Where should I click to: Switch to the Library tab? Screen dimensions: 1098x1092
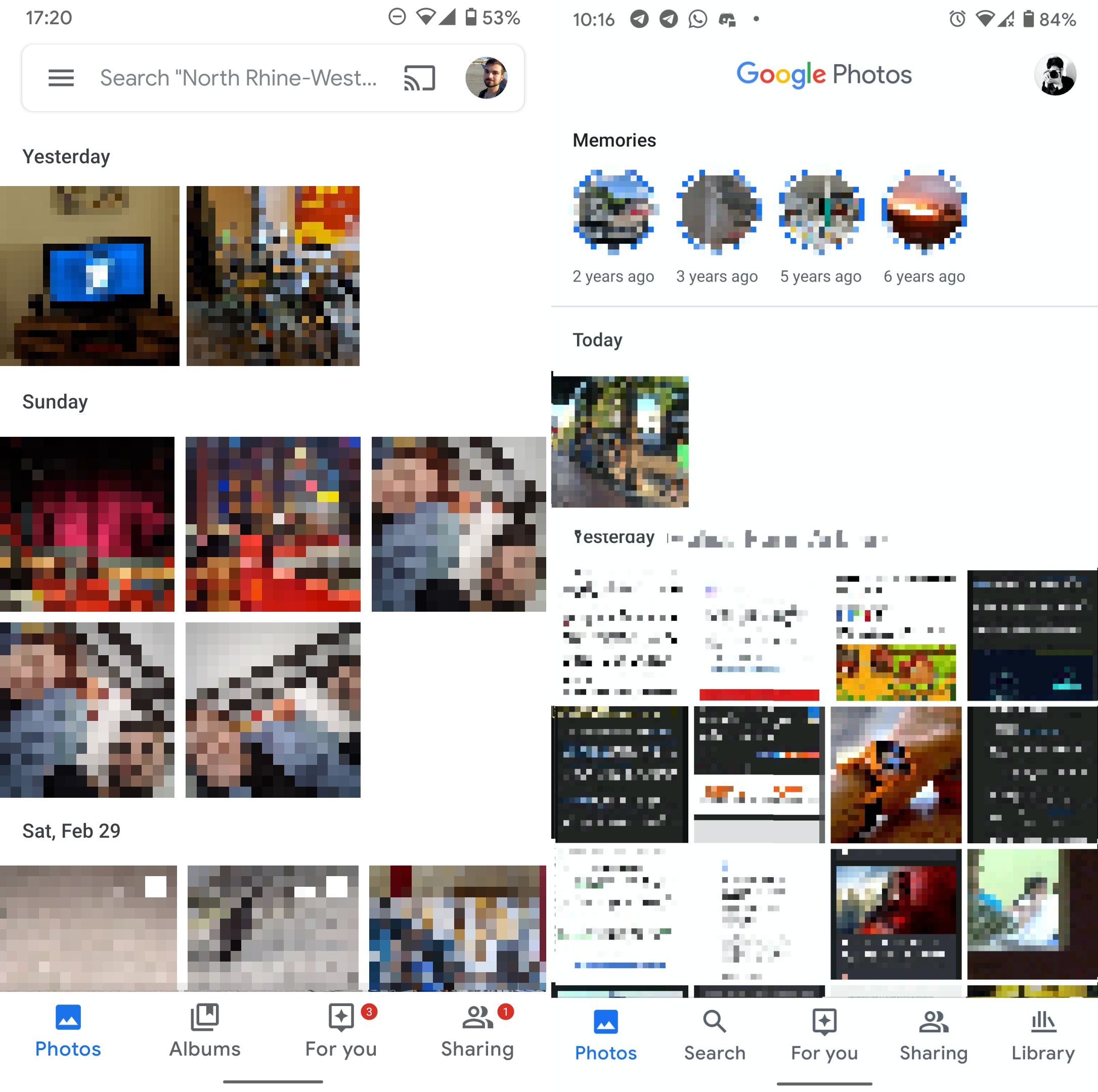[1043, 1035]
